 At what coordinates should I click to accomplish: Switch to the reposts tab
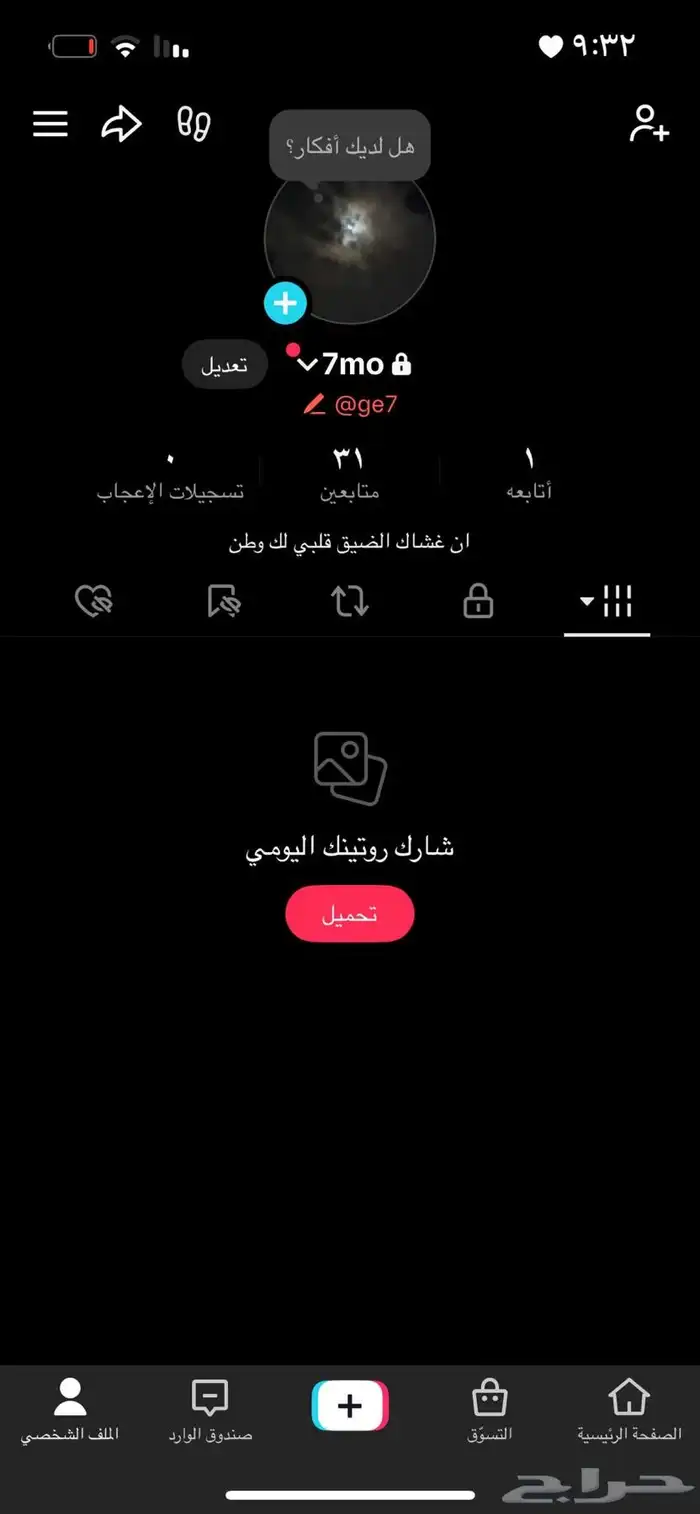[x=350, y=602]
